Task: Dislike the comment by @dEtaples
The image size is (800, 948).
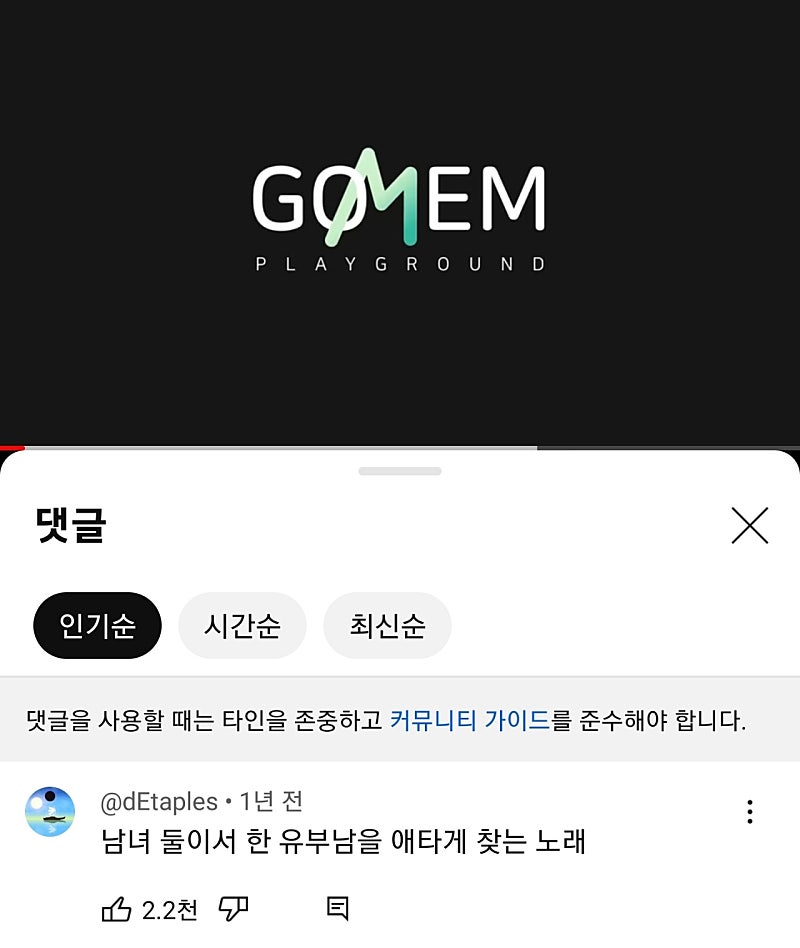Action: 233,909
